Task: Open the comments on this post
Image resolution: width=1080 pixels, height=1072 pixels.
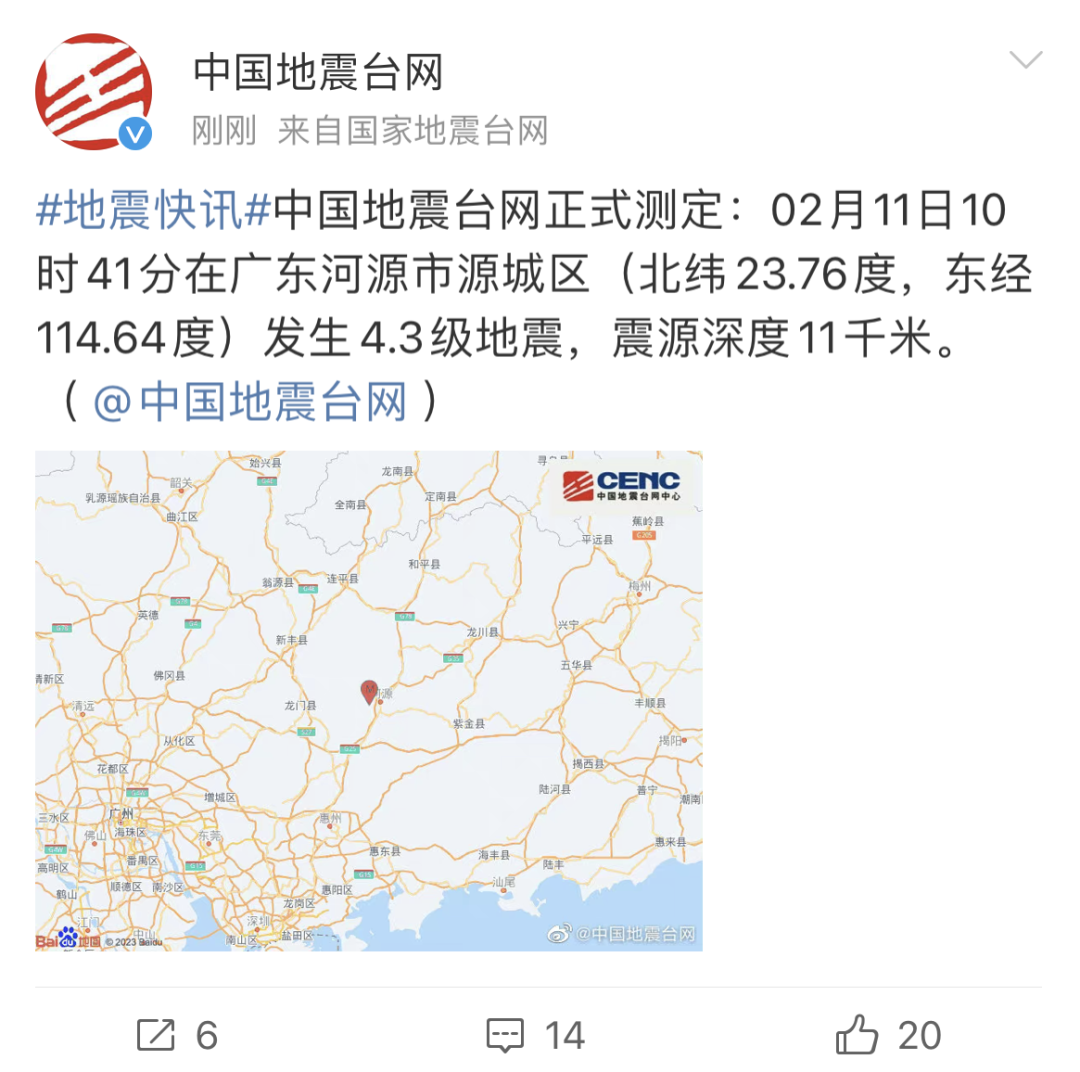Action: point(535,1034)
